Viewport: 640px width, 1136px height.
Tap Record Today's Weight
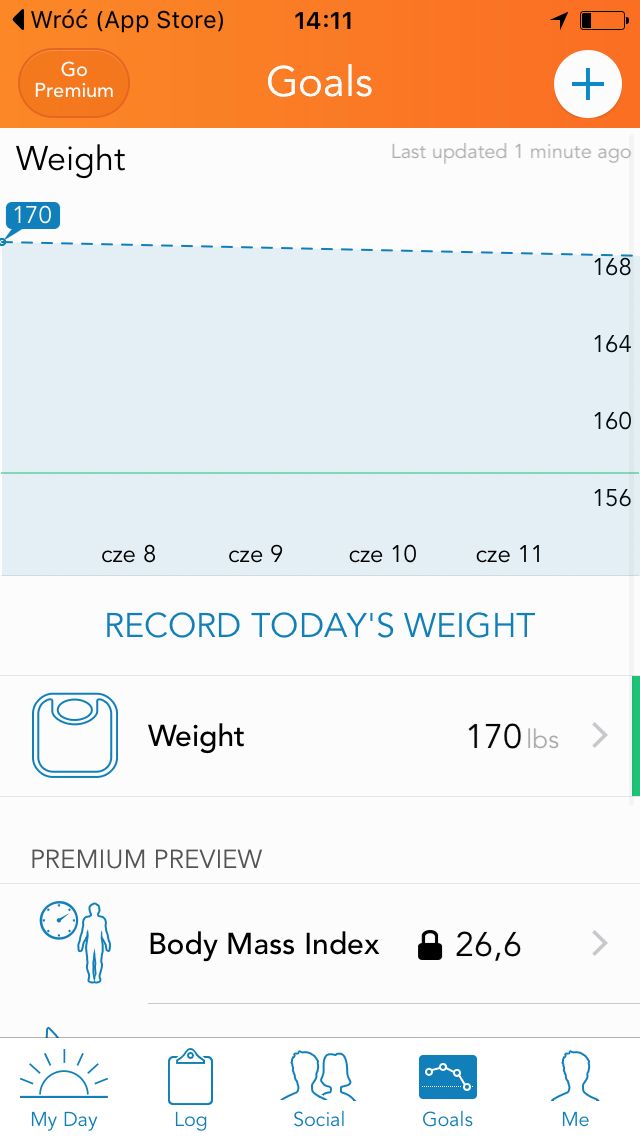tap(320, 626)
